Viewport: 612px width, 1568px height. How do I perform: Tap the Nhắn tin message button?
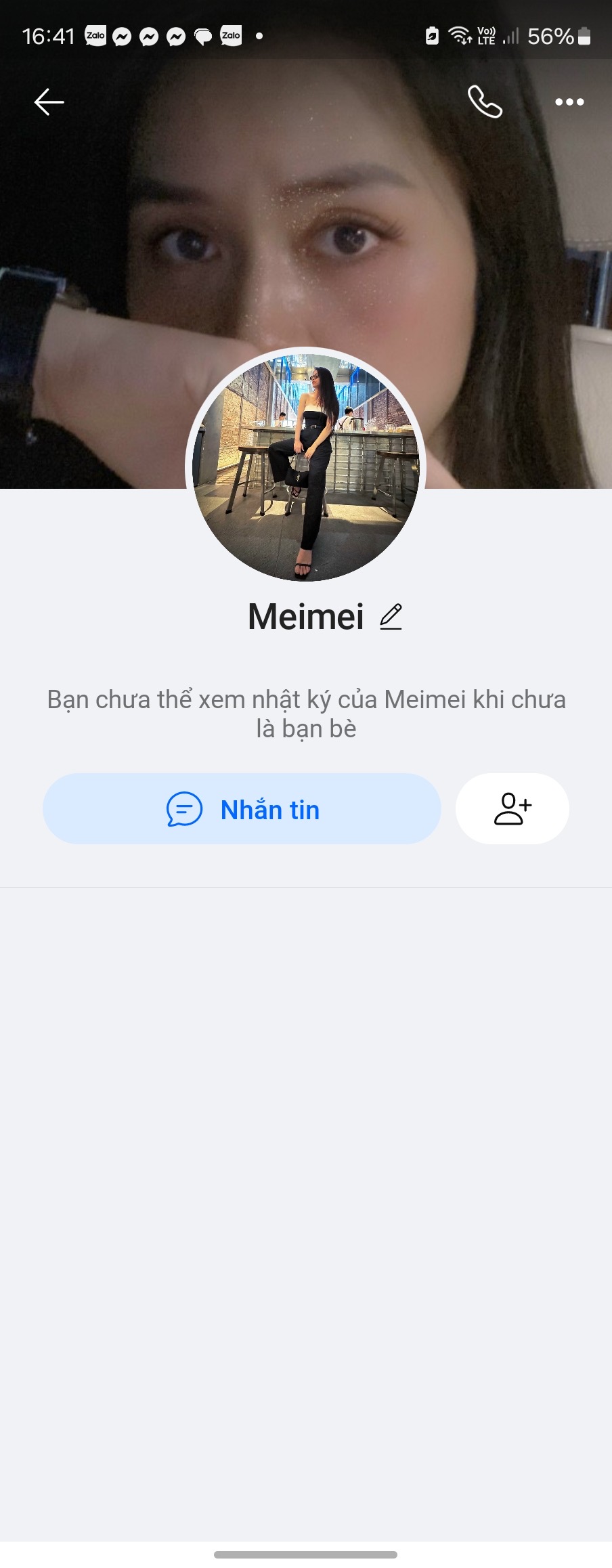pos(242,809)
